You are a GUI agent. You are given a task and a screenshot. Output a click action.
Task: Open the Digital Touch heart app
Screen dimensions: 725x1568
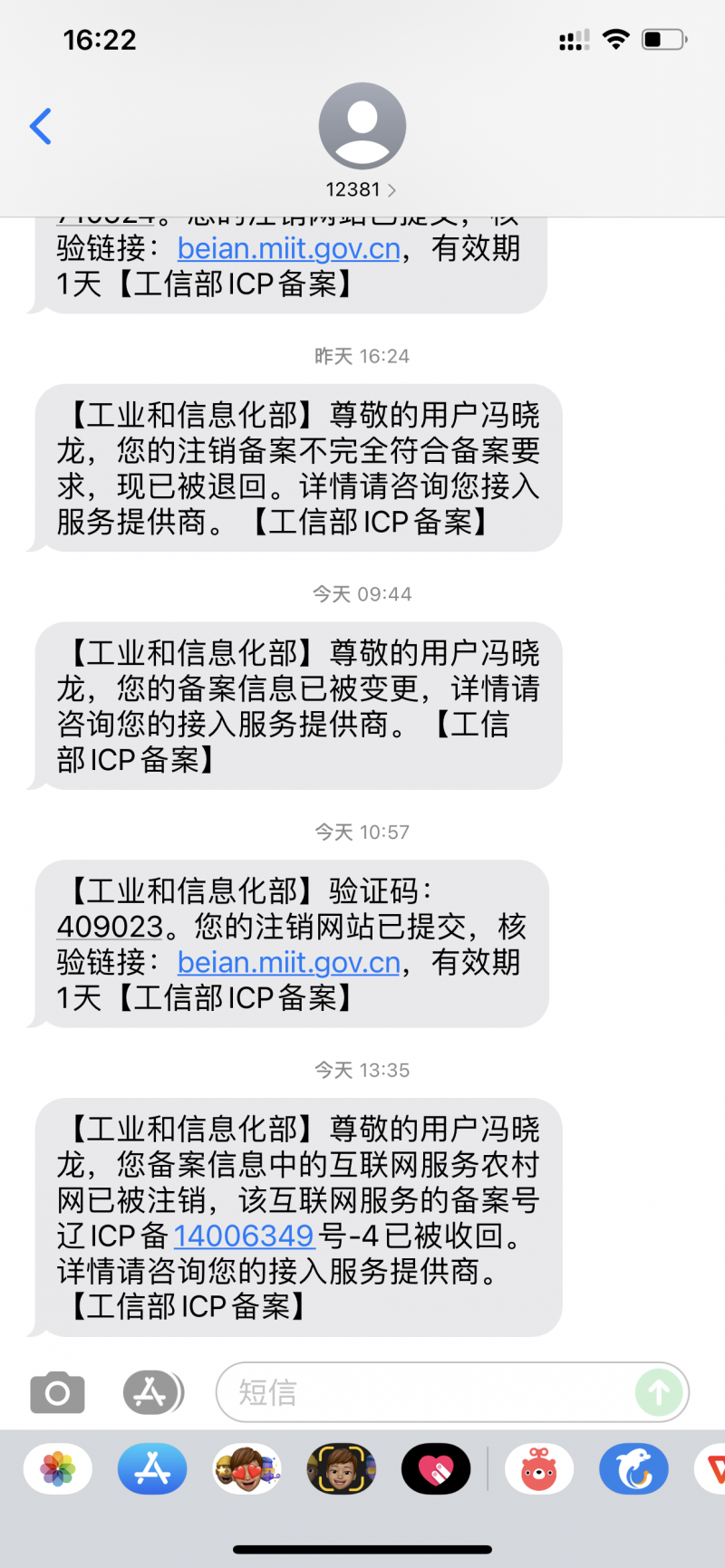coord(436,1468)
